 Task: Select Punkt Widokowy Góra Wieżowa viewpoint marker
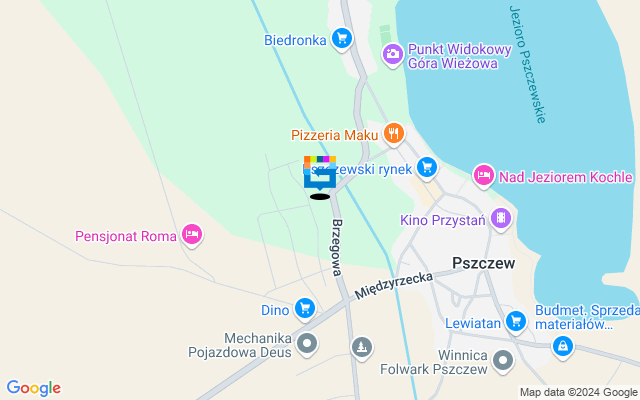tap(392, 51)
